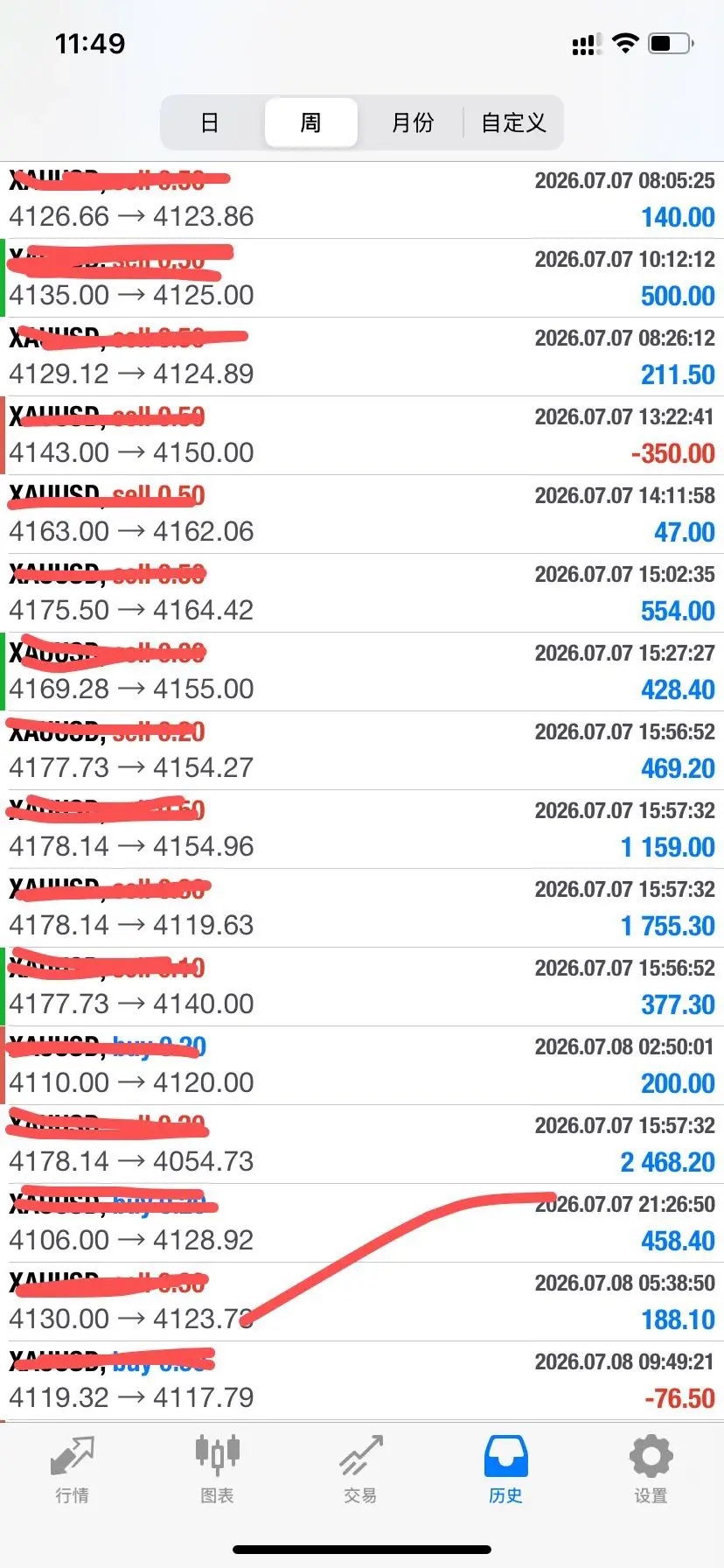Open the trade with loss -76.50
724x1568 pixels.
[x=362, y=1381]
